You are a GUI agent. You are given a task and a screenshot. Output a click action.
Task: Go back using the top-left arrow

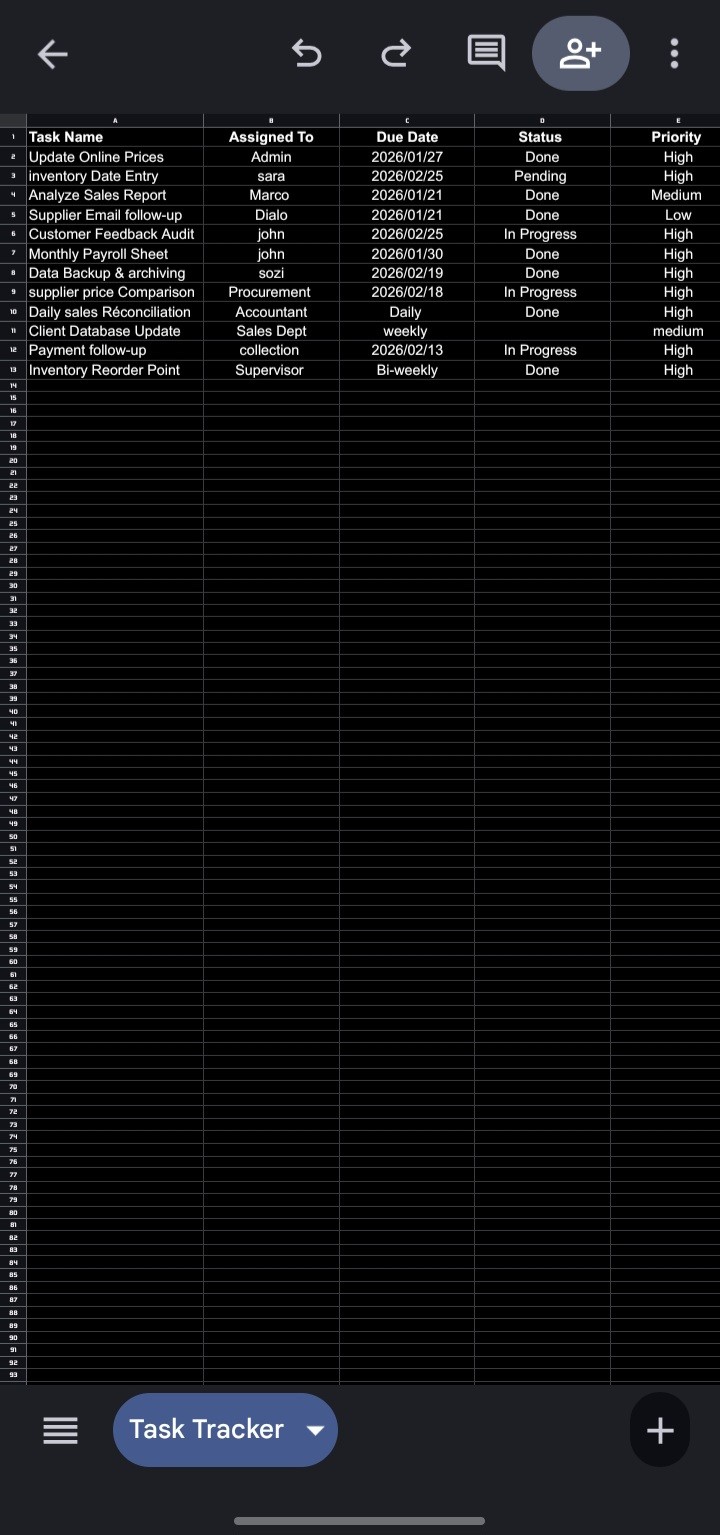click(x=52, y=54)
